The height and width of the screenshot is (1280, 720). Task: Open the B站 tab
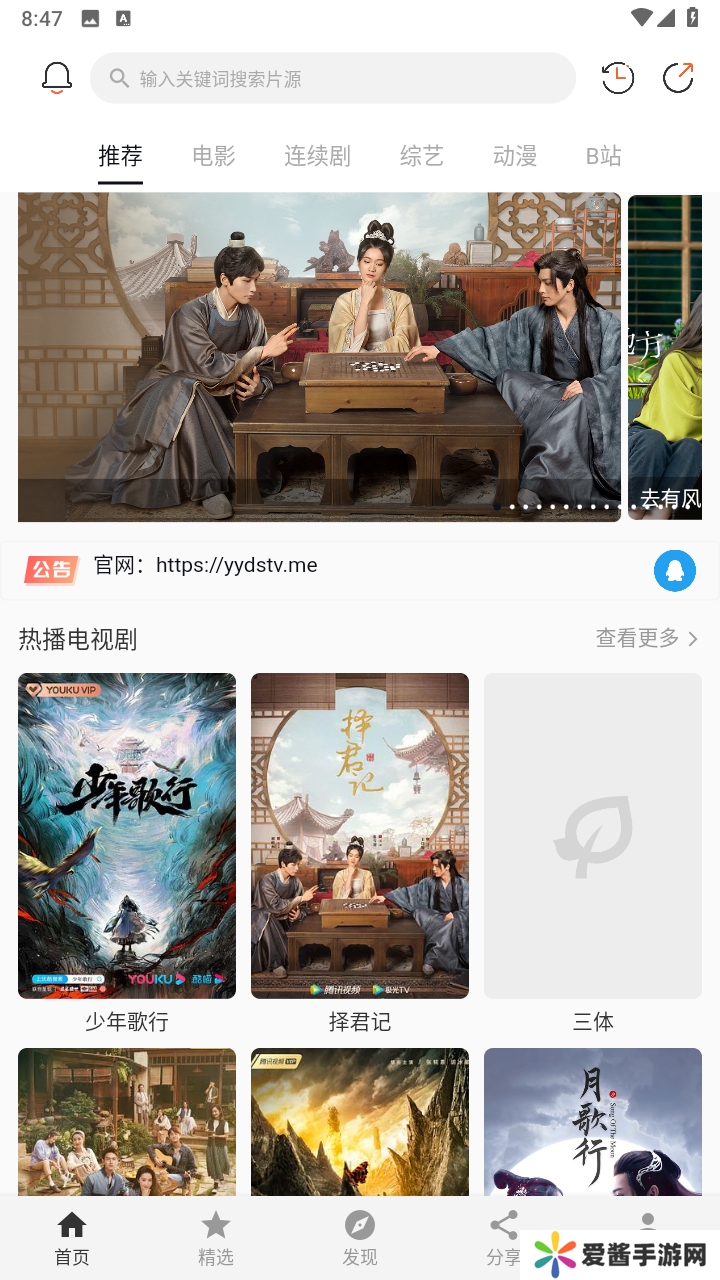pyautogui.click(x=603, y=156)
